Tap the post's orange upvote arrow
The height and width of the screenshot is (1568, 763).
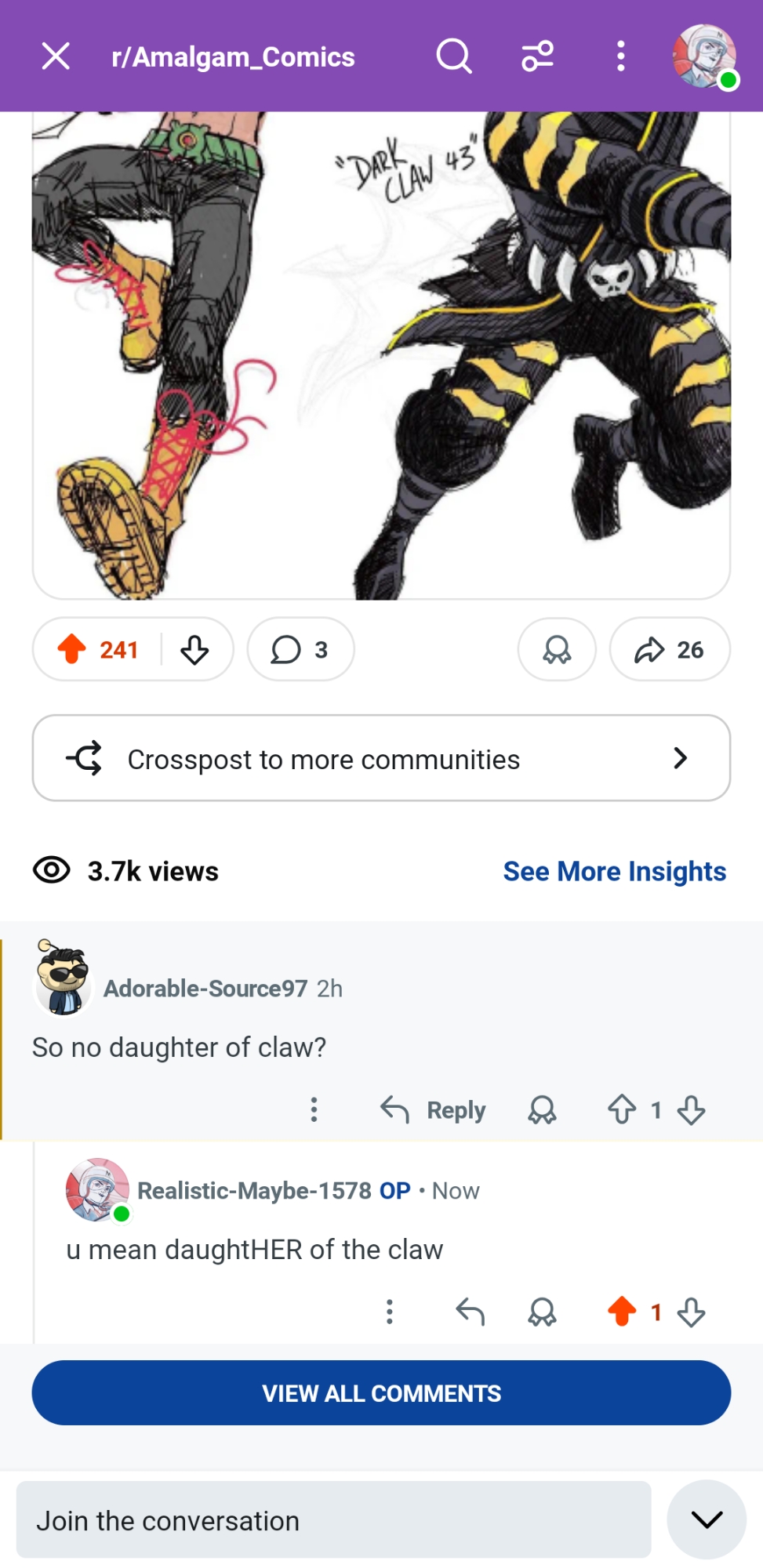coord(72,649)
